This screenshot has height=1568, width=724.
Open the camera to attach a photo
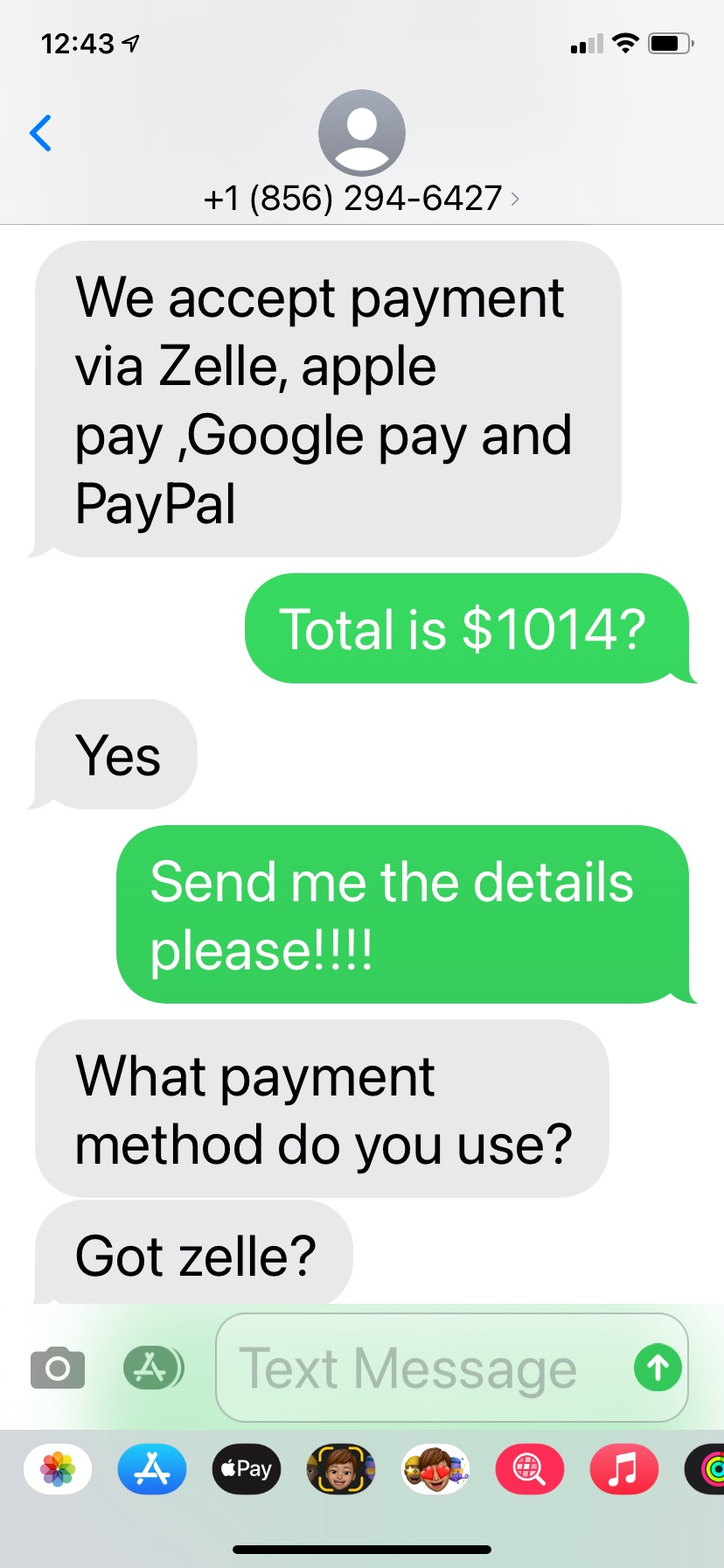[58, 1368]
